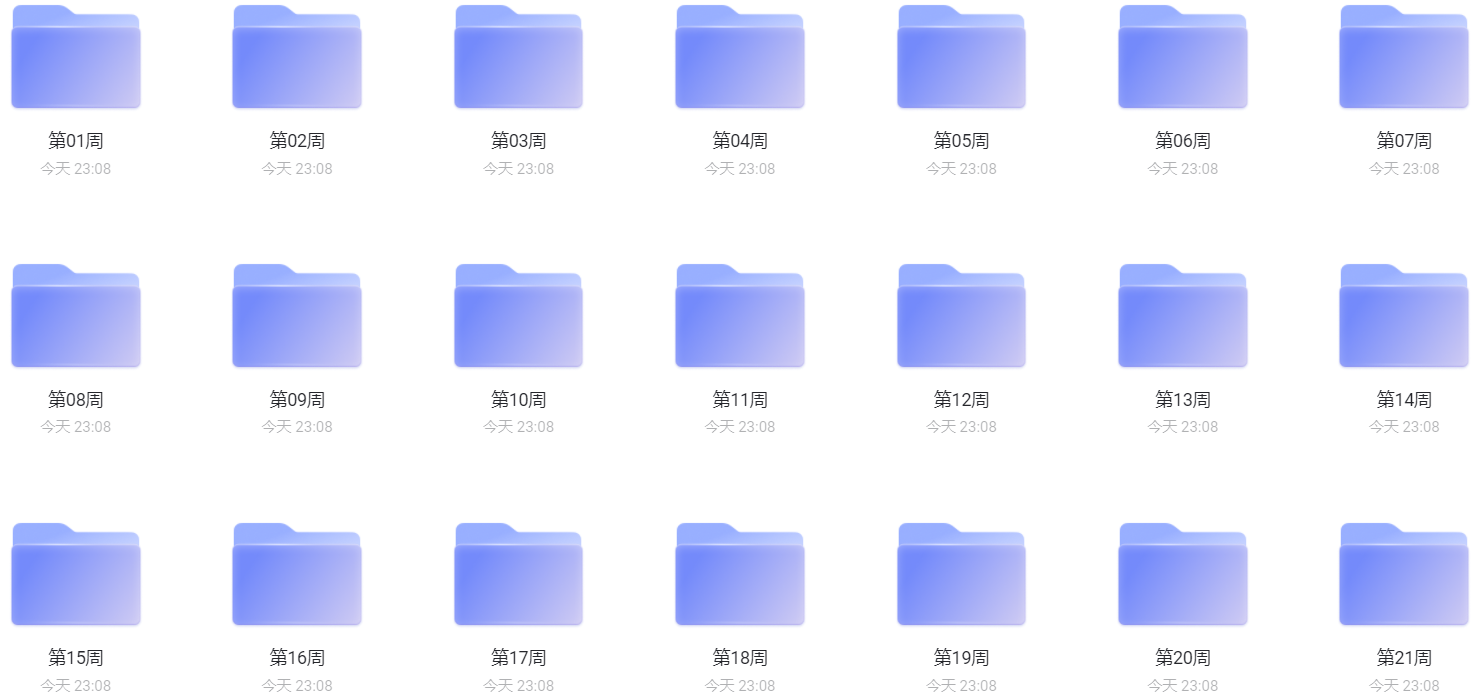Screen dimensions: 1477x697
Task: Select the 第08周 folder
Action: [x=76, y=318]
